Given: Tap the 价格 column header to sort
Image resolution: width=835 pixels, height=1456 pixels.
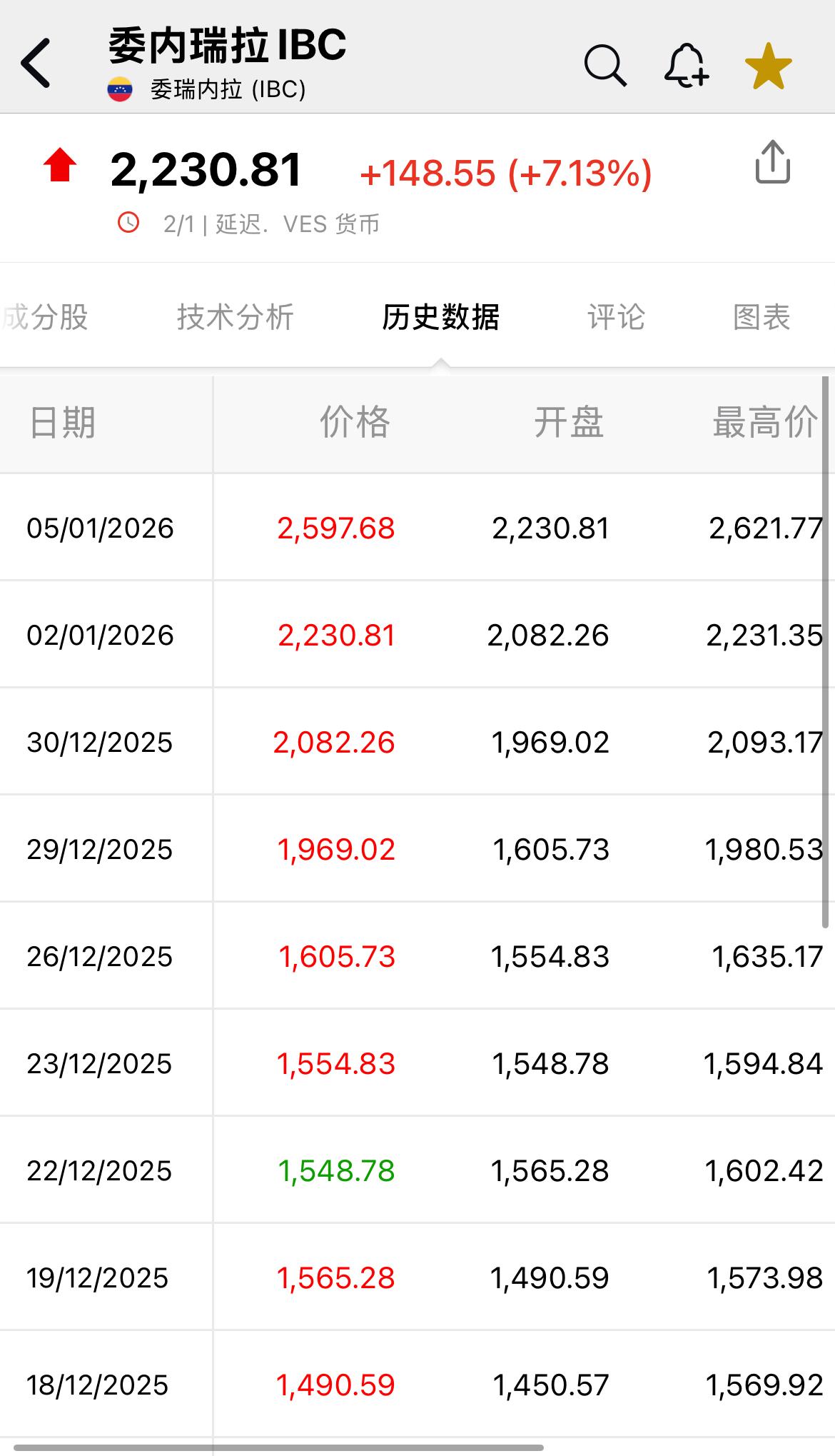Looking at the screenshot, I should 357,423.
